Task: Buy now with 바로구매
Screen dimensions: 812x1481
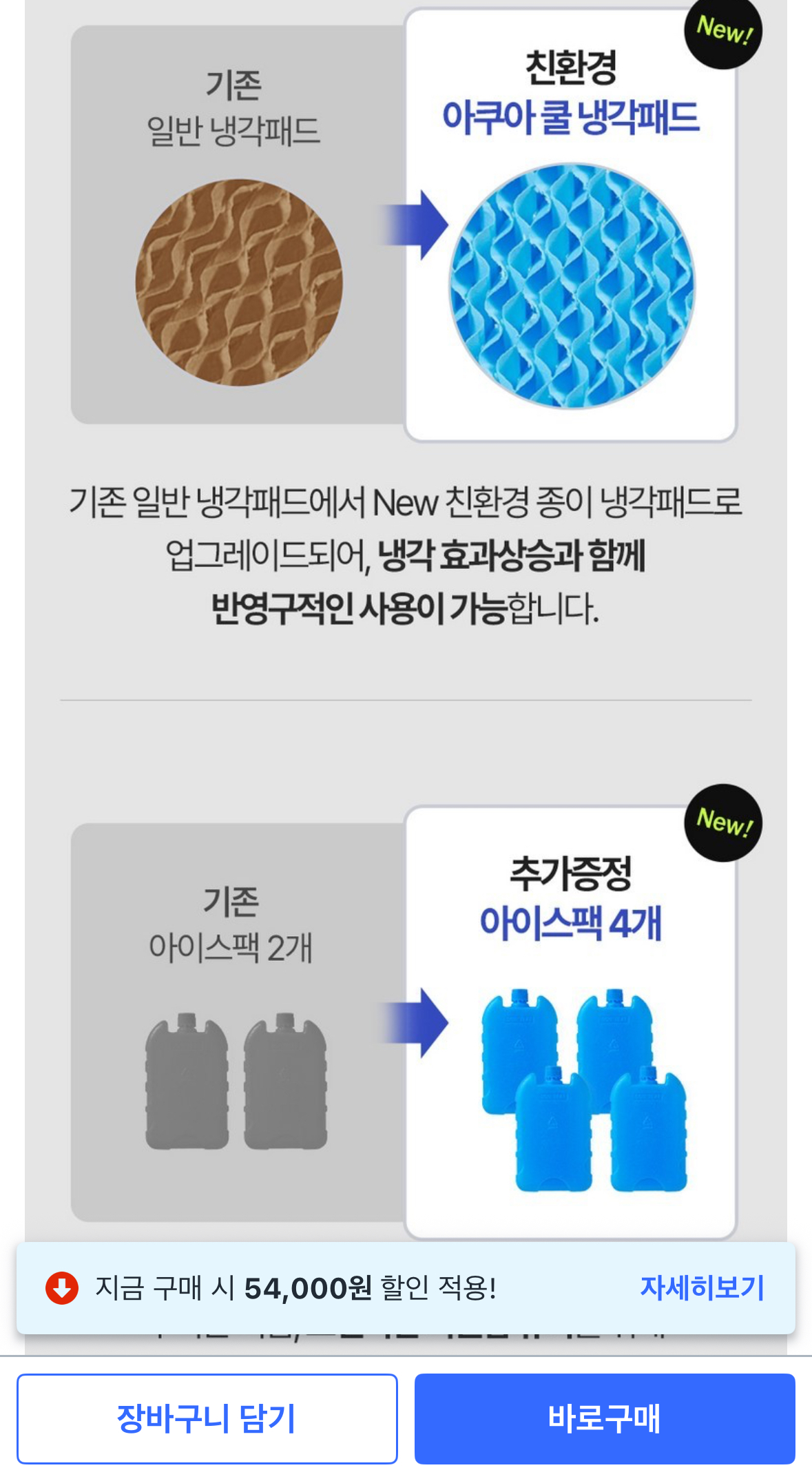Action: [604, 1418]
